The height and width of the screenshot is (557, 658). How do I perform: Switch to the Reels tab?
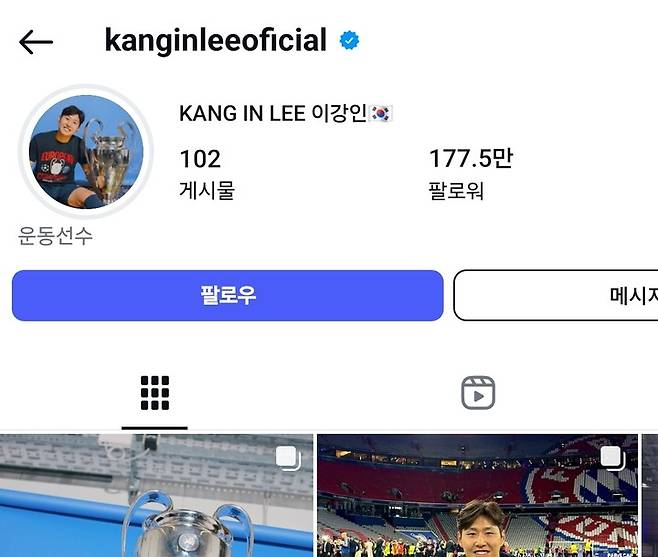(478, 393)
